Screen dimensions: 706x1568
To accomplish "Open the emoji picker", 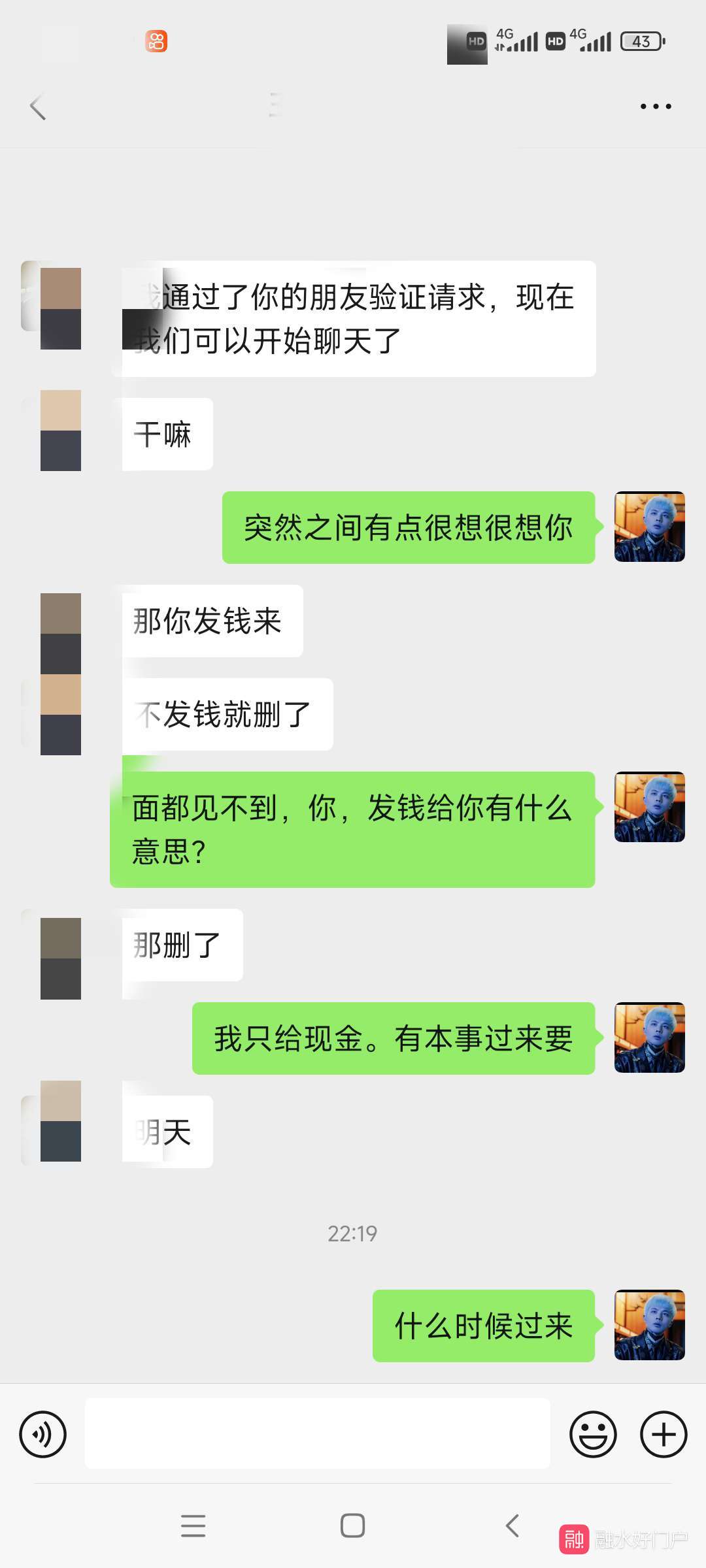I will click(x=593, y=1435).
